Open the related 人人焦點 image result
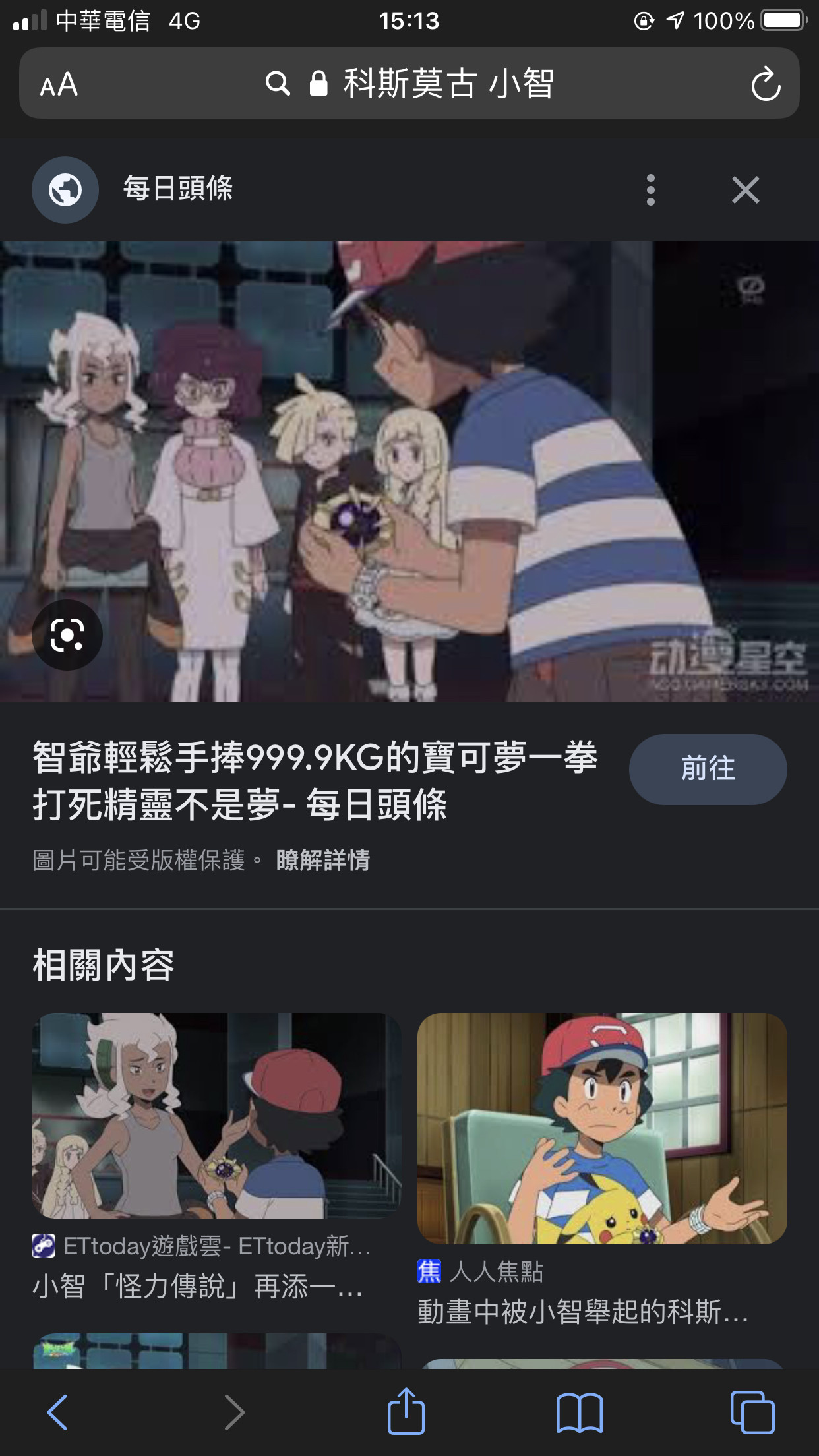The height and width of the screenshot is (1456, 819). [x=602, y=1128]
